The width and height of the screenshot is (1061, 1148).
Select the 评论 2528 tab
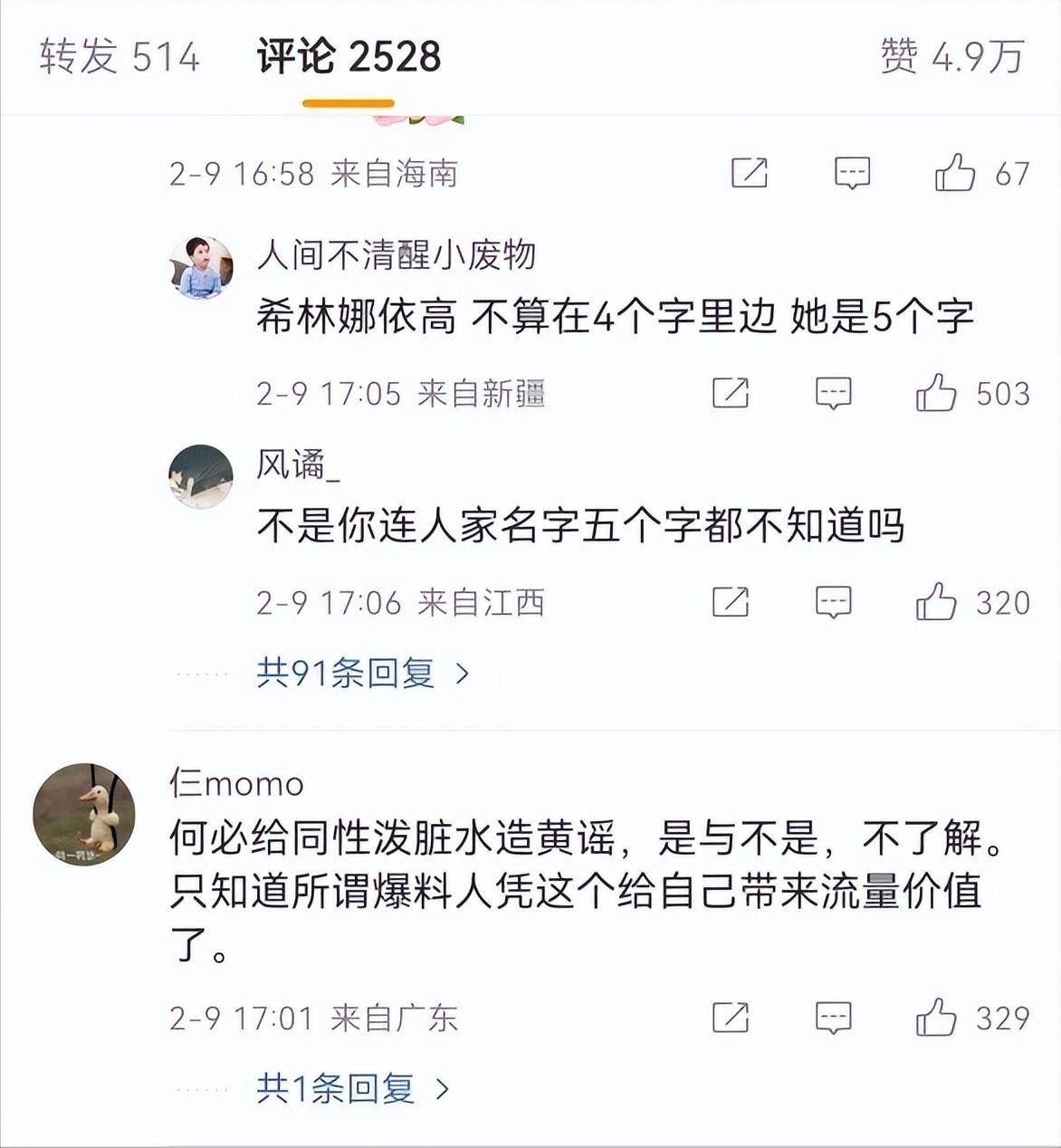tap(349, 56)
